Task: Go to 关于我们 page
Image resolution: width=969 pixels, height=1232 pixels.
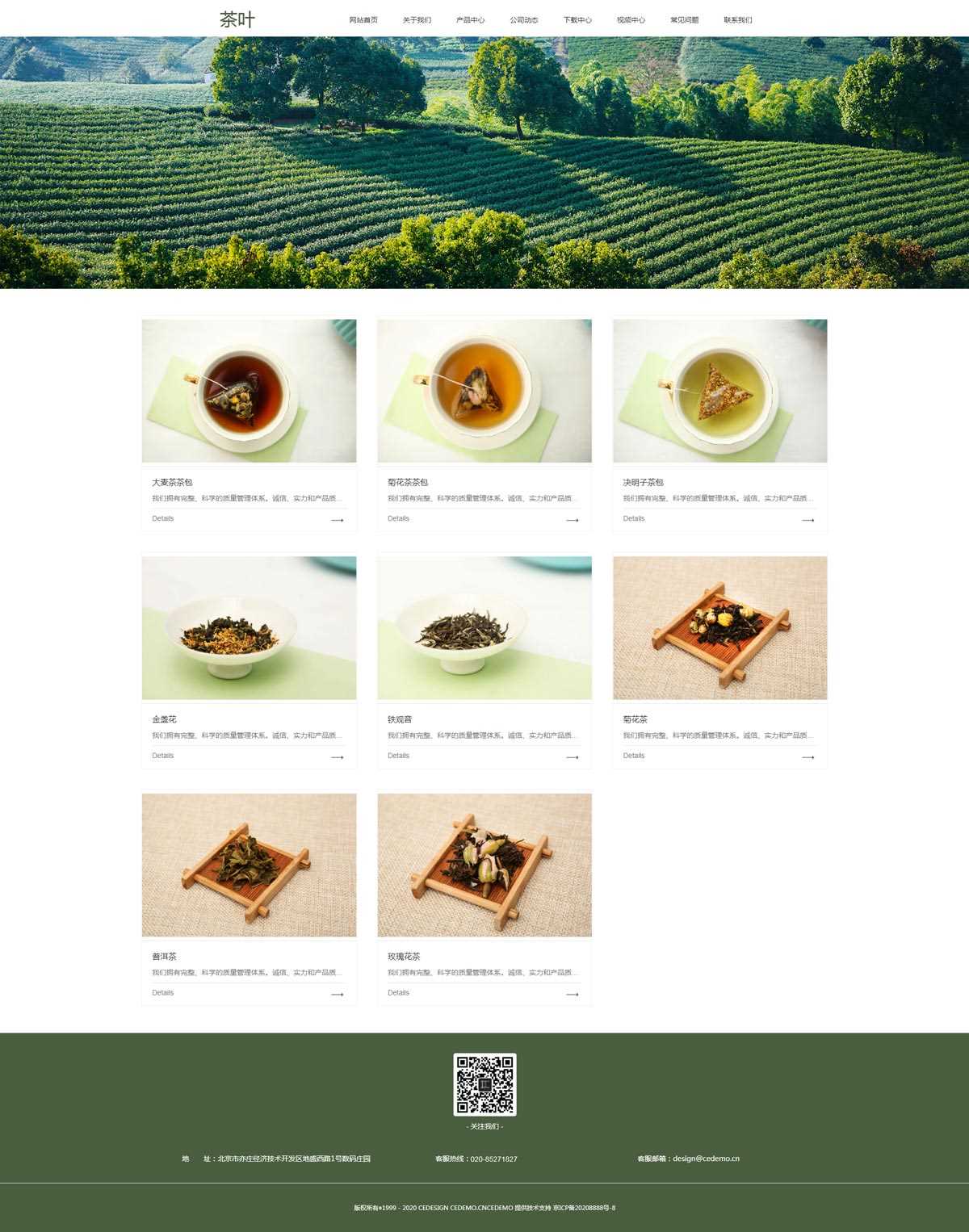Action: click(417, 20)
